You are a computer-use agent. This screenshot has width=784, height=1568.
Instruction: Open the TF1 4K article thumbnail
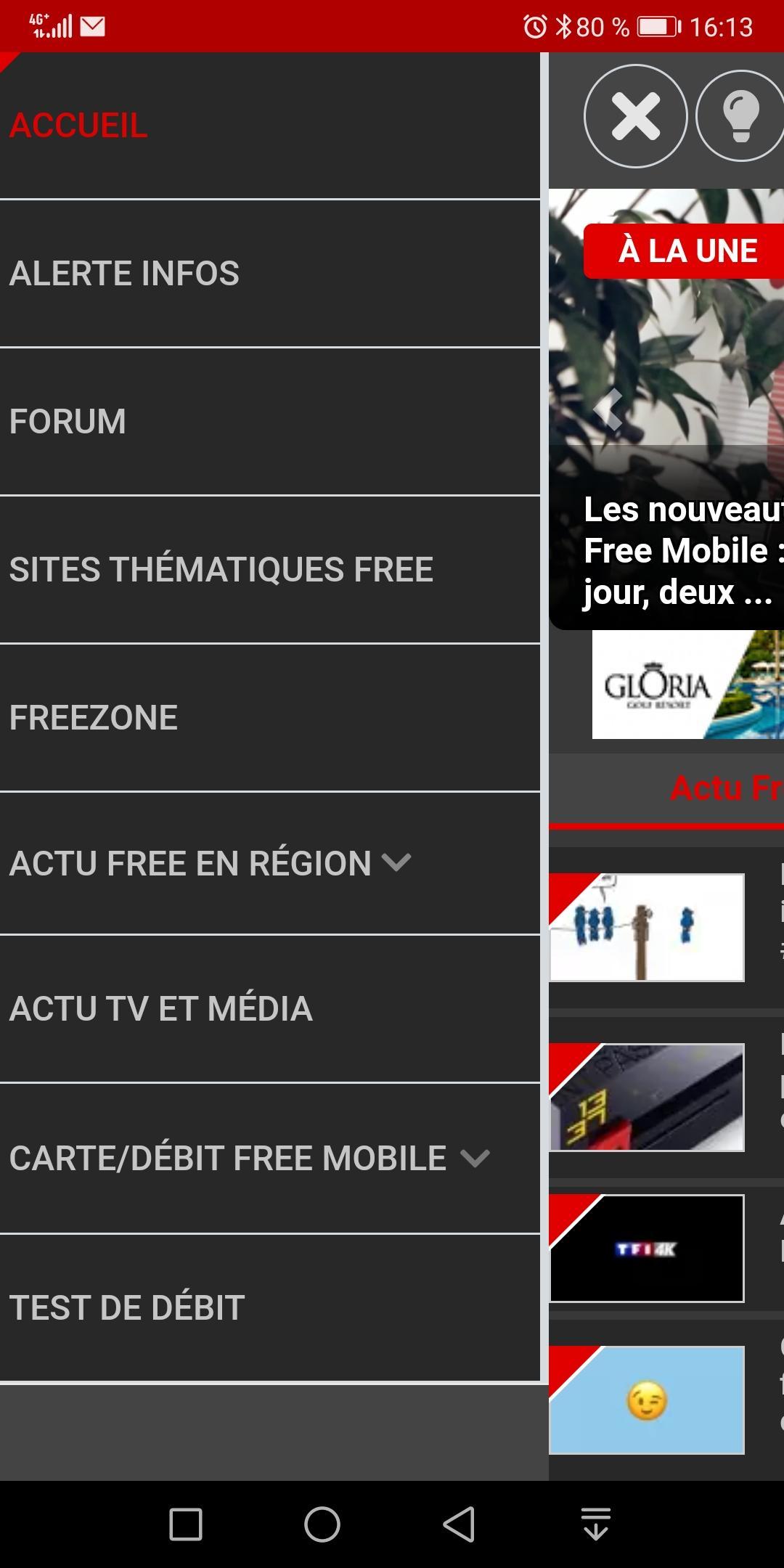coord(647,1249)
